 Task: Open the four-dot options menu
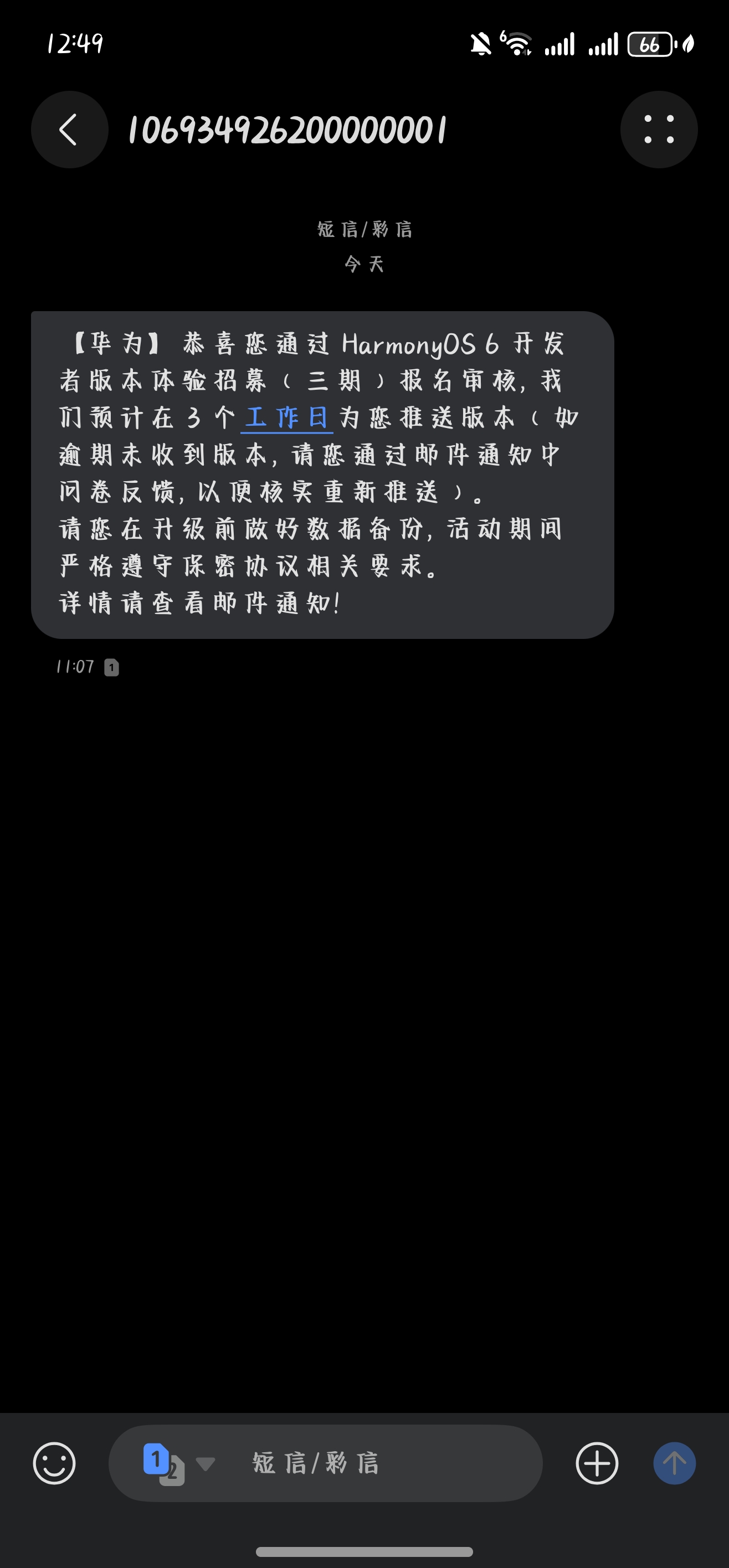[x=660, y=128]
